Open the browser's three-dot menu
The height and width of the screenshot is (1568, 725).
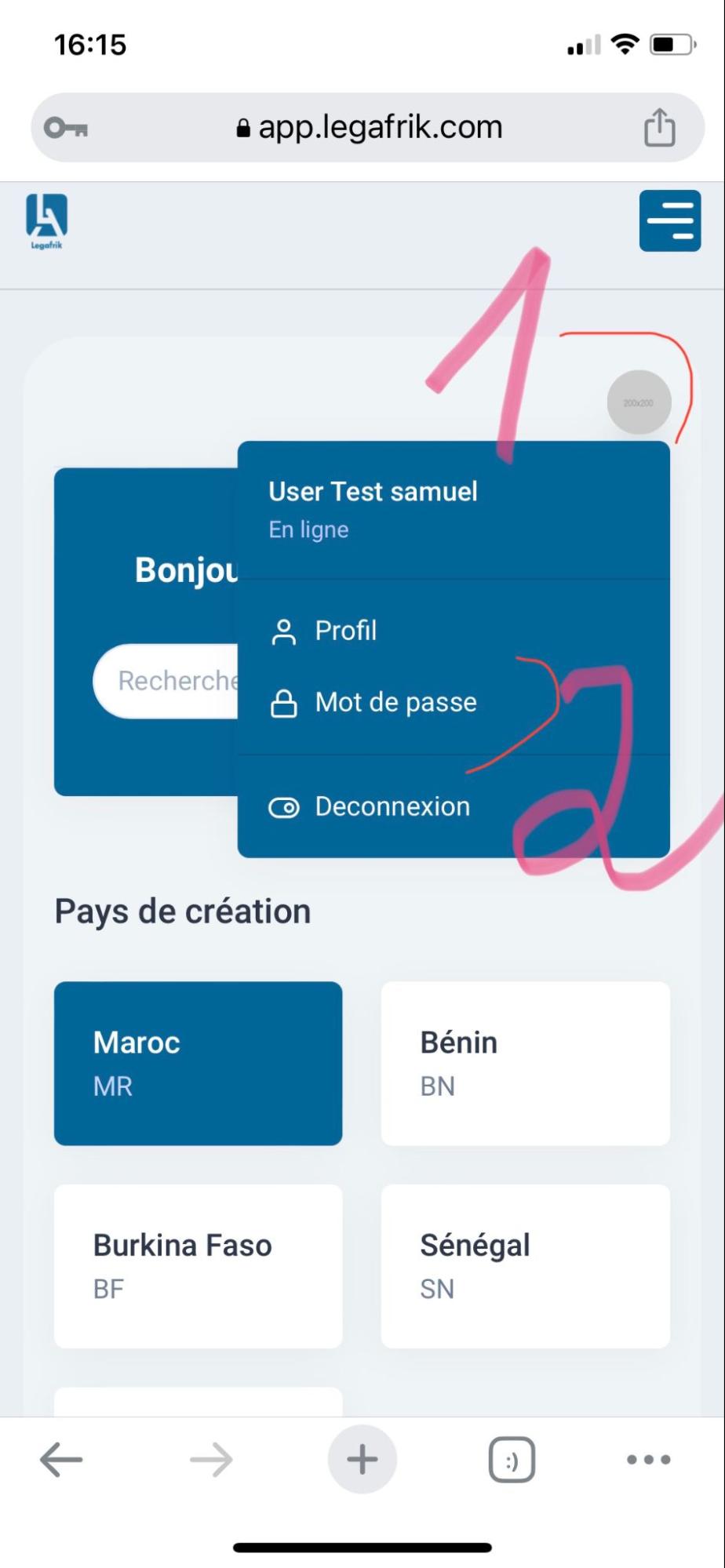pyautogui.click(x=648, y=1460)
